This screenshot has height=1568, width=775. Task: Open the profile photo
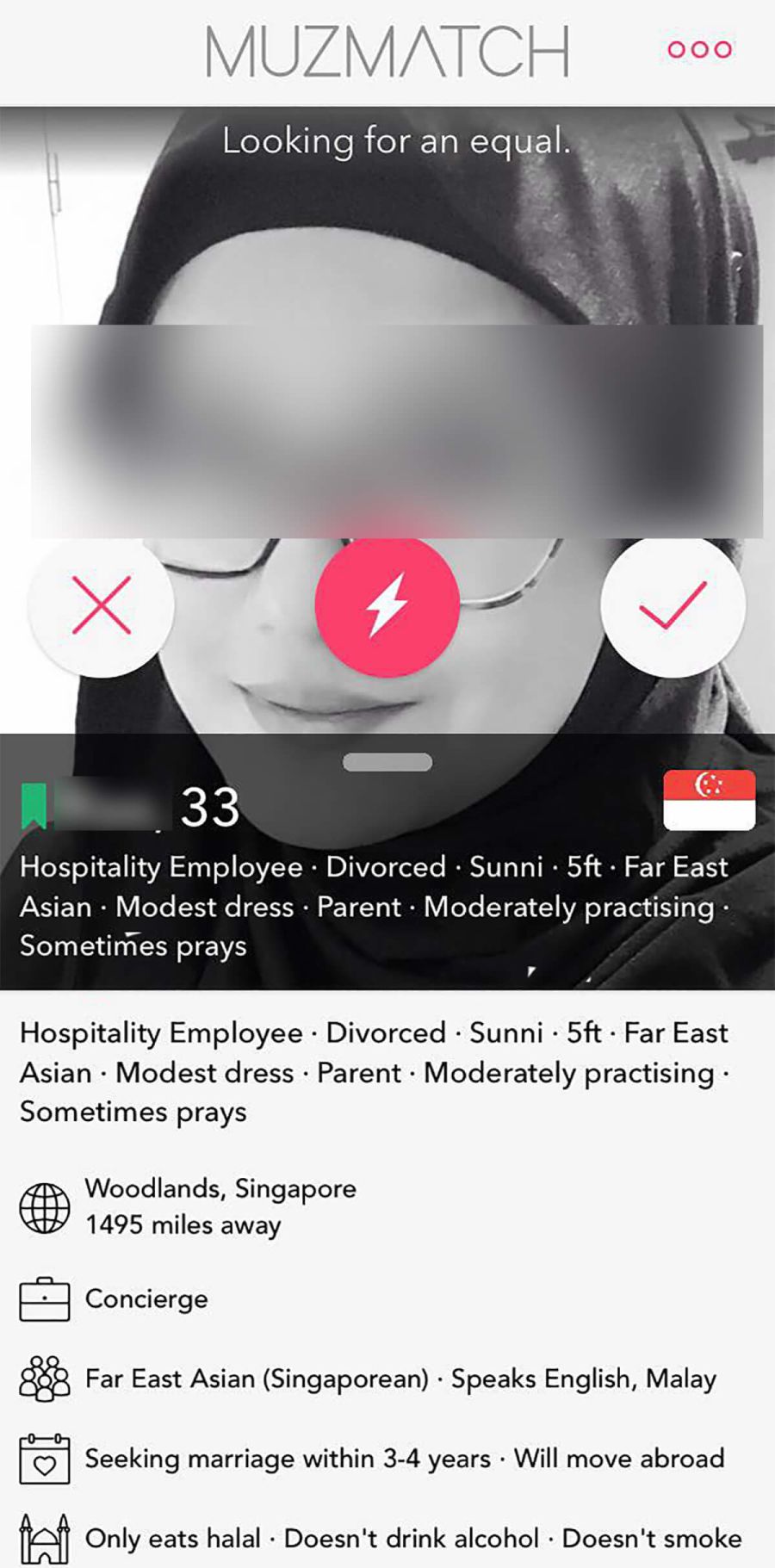387,258
